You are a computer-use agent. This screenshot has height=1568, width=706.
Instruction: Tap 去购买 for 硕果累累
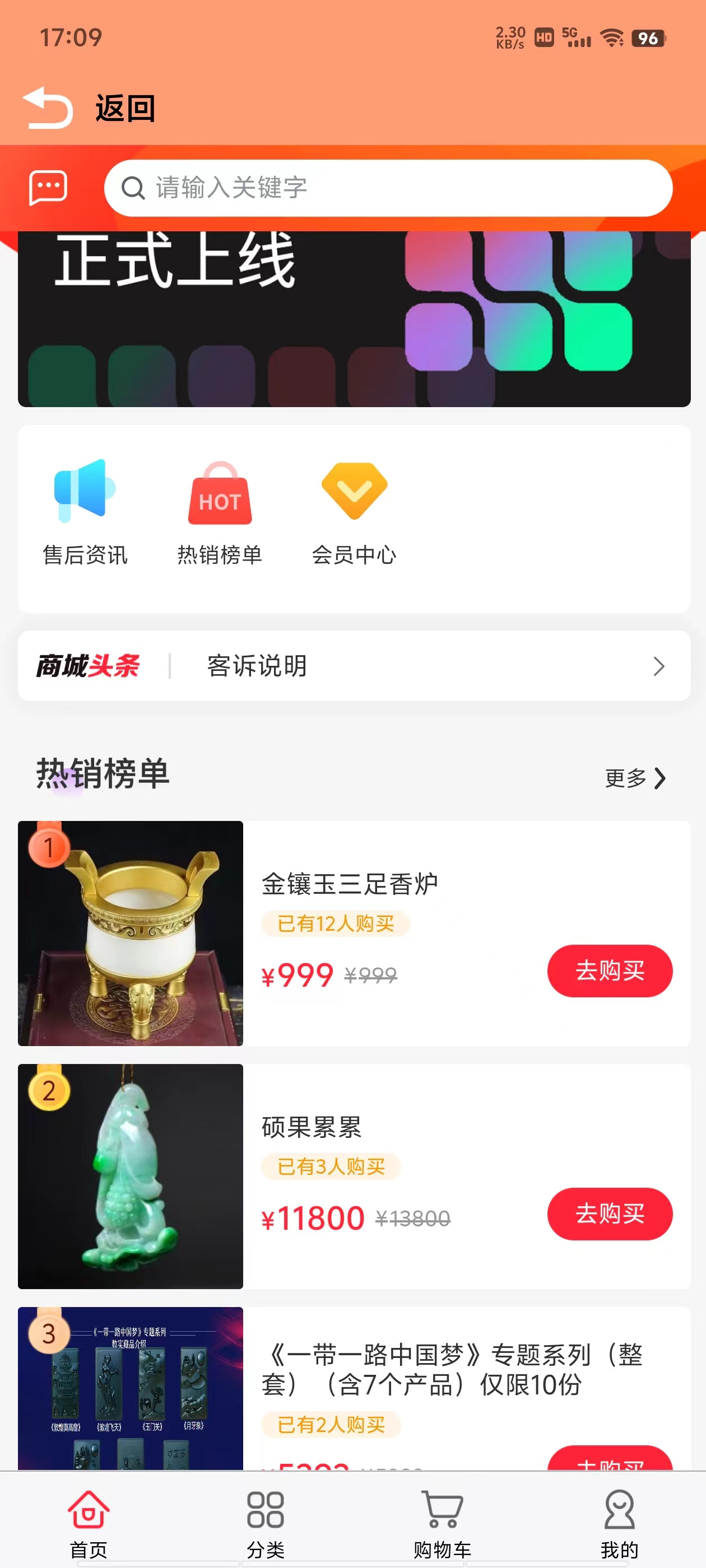click(609, 1214)
